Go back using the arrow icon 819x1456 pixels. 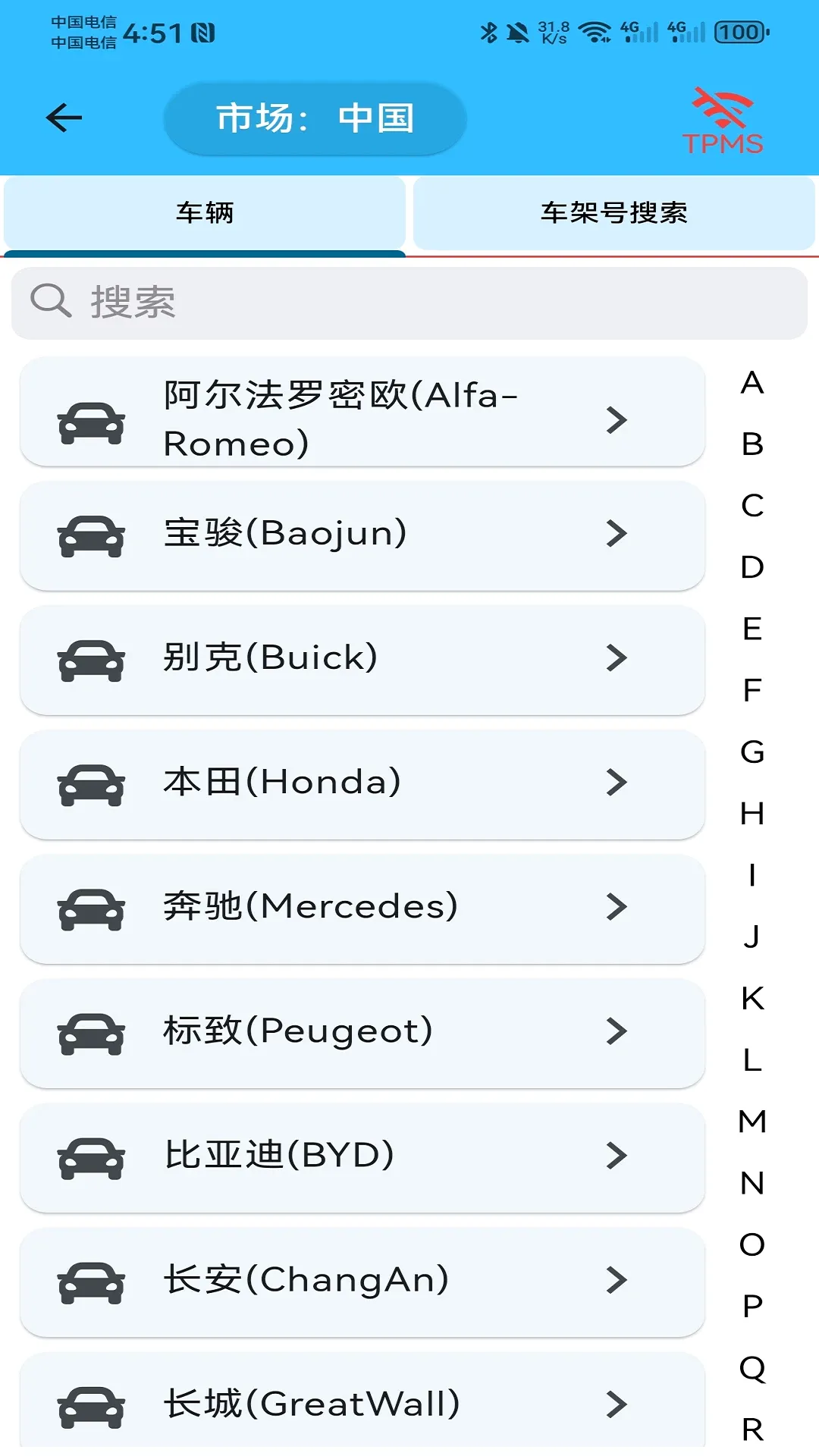pos(64,118)
